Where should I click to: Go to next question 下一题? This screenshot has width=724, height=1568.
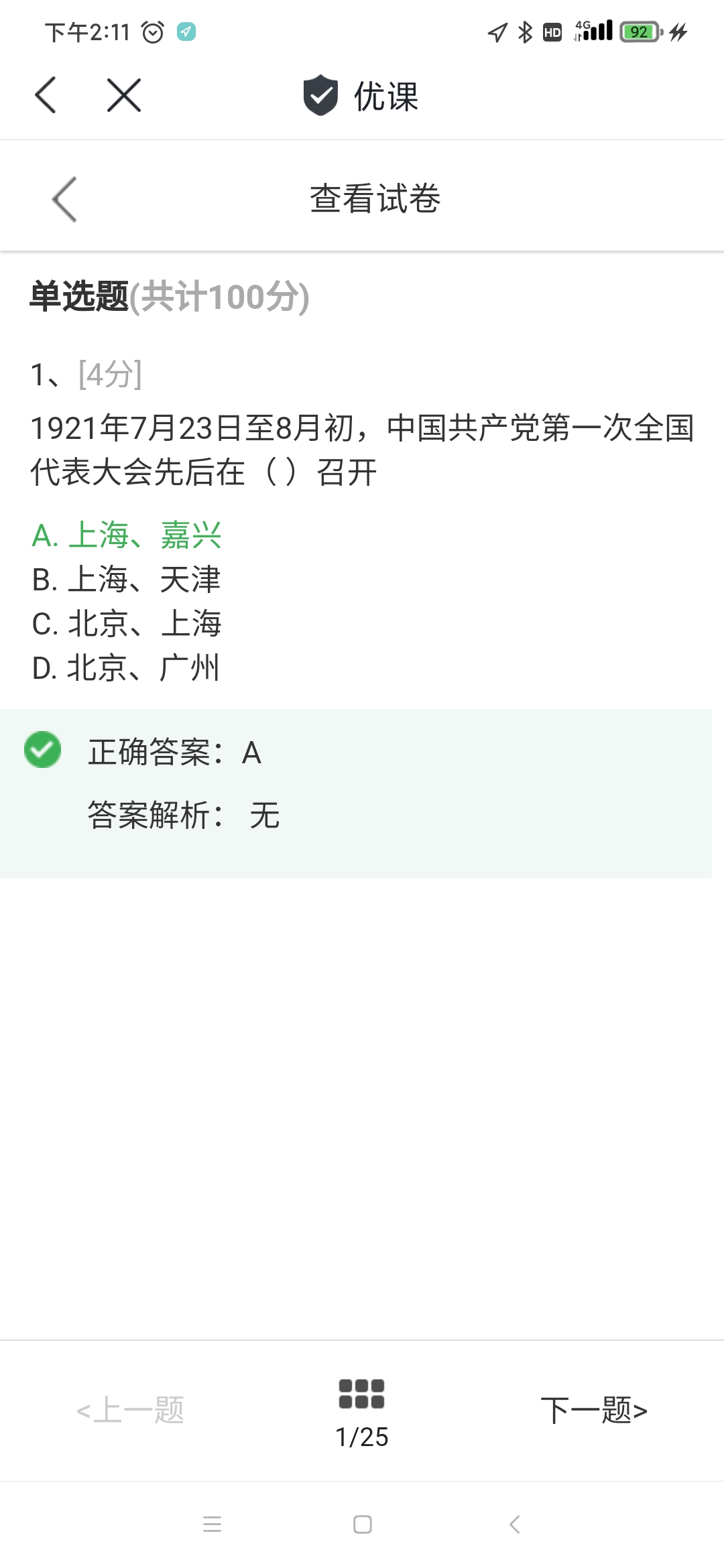pos(593,1411)
